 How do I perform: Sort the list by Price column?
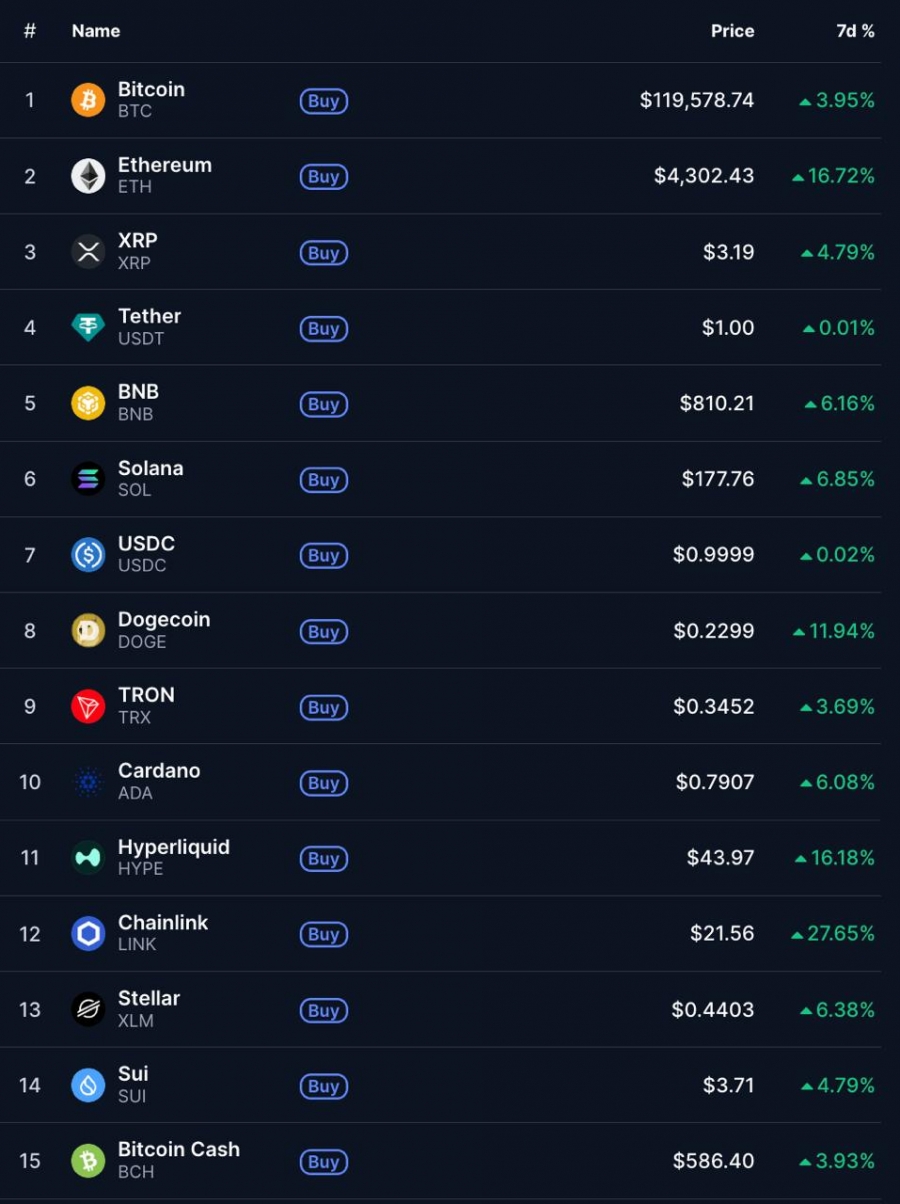coord(732,31)
